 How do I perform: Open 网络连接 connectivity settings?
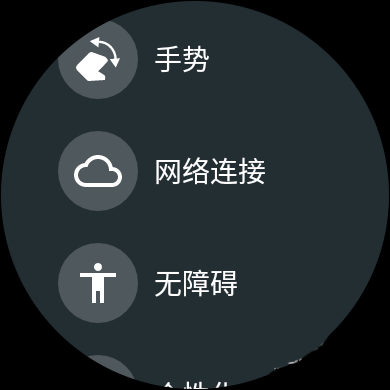195,171
